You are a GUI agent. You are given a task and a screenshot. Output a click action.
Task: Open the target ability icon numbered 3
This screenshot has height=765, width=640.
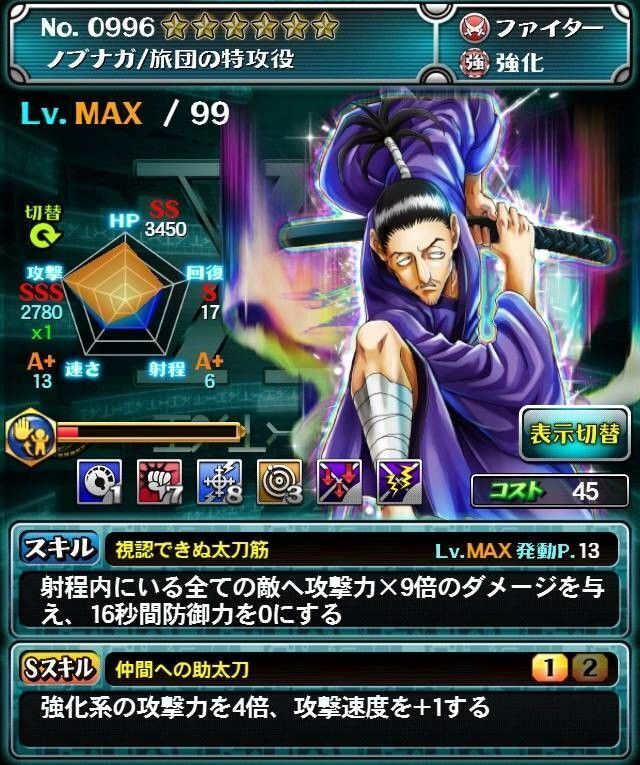point(279,482)
